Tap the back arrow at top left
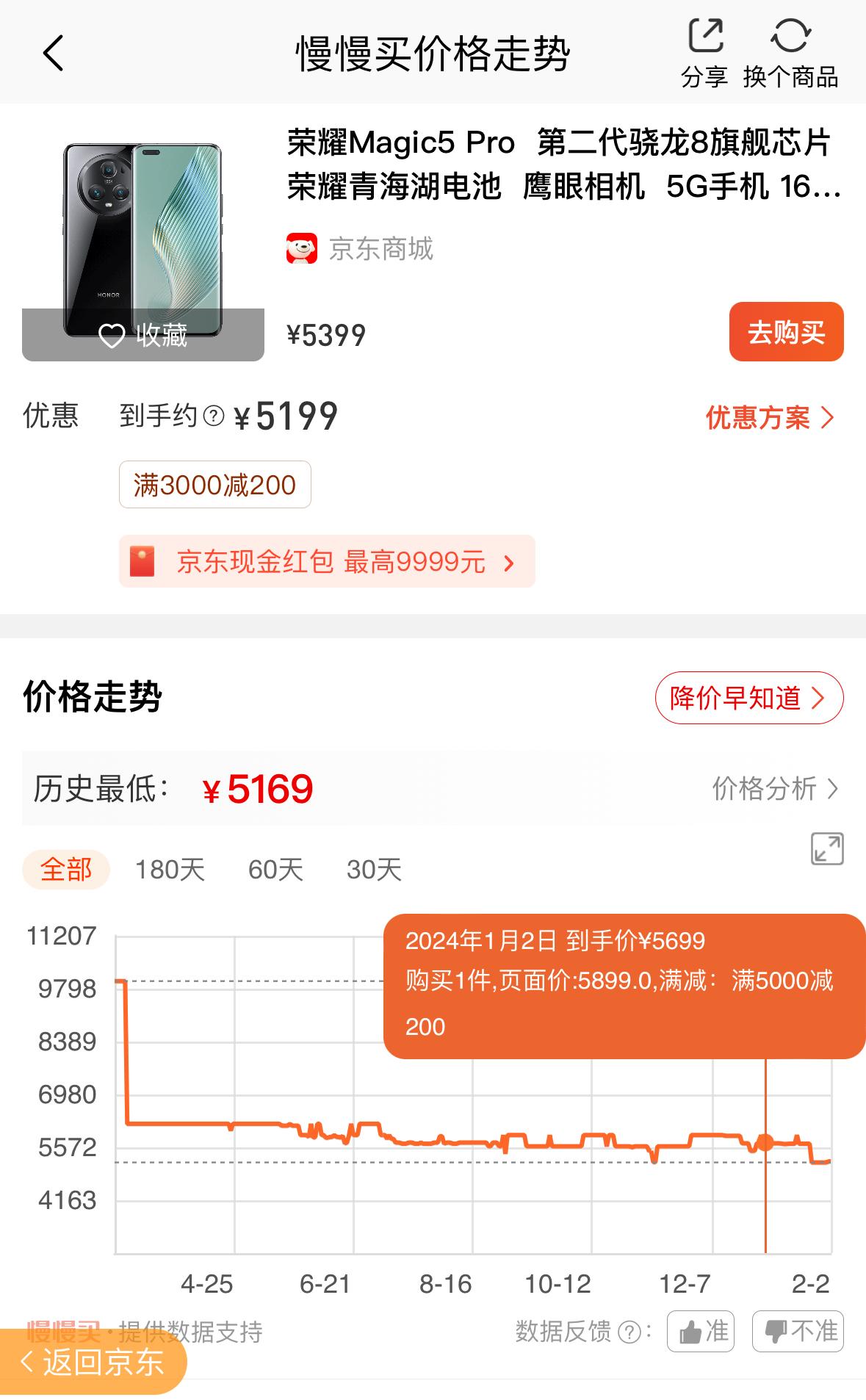Image resolution: width=866 pixels, height=1400 pixels. pos(51,53)
